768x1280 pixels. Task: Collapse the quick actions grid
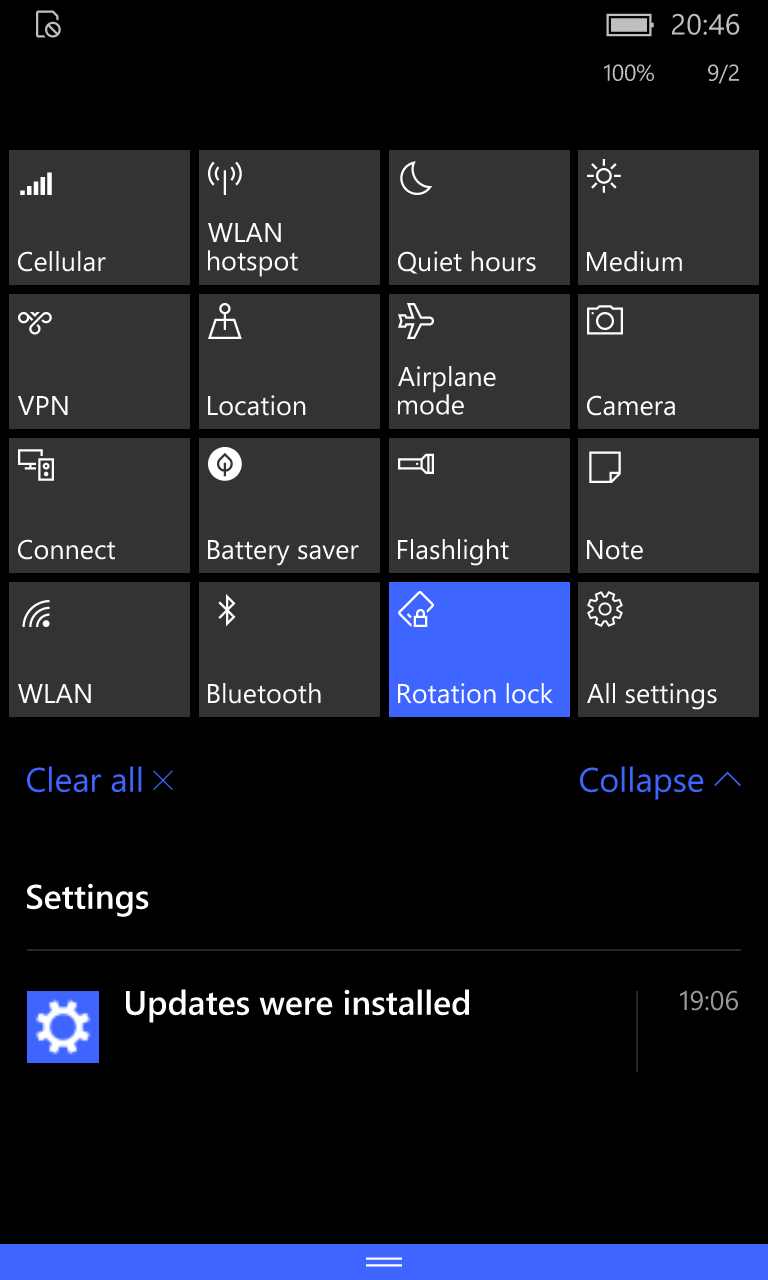pyautogui.click(x=660, y=780)
